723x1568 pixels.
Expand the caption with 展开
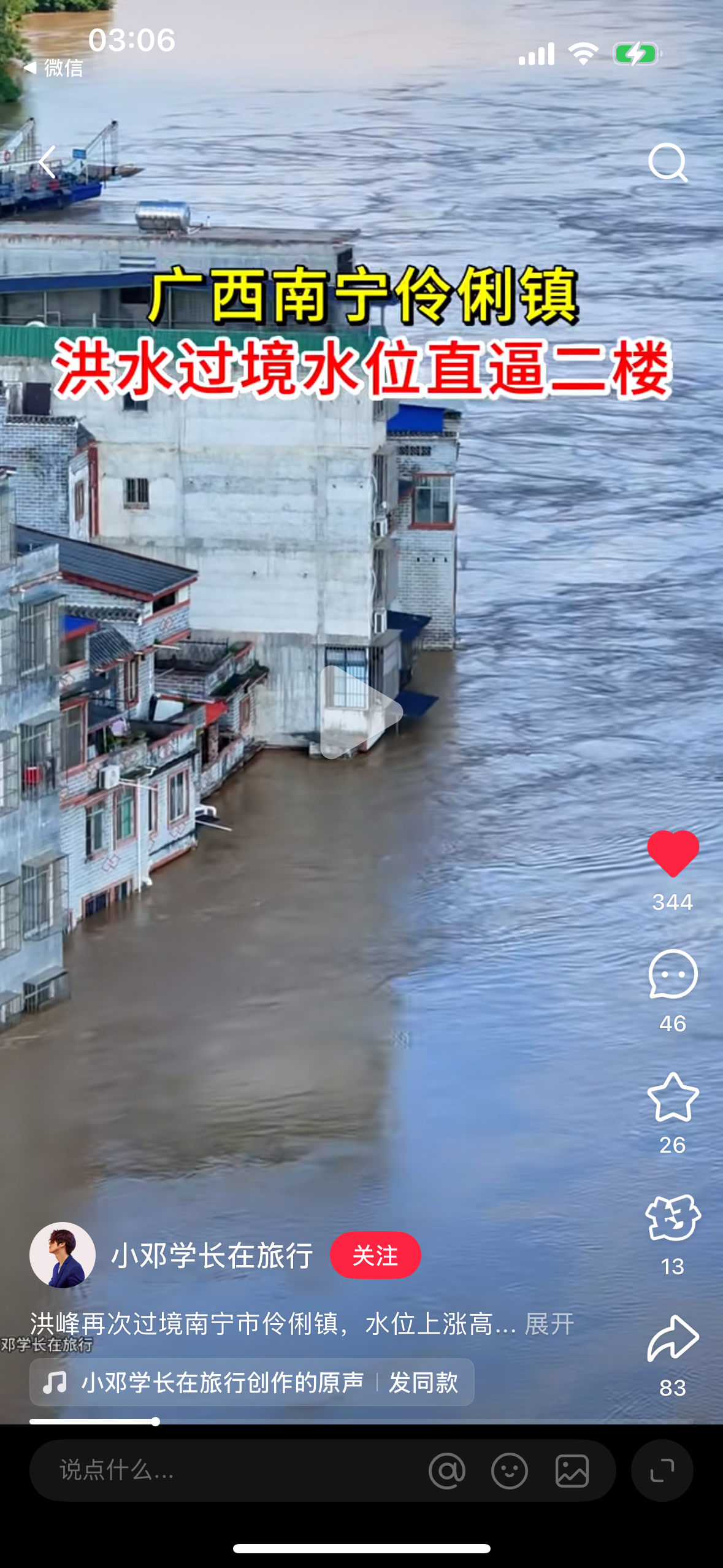tap(549, 1324)
